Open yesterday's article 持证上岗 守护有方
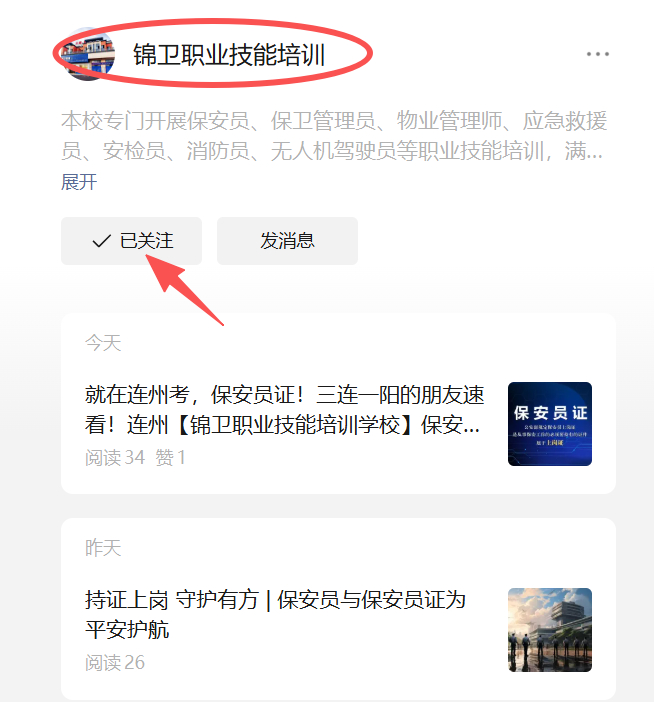Screen dimensions: 654x702 click(276, 614)
